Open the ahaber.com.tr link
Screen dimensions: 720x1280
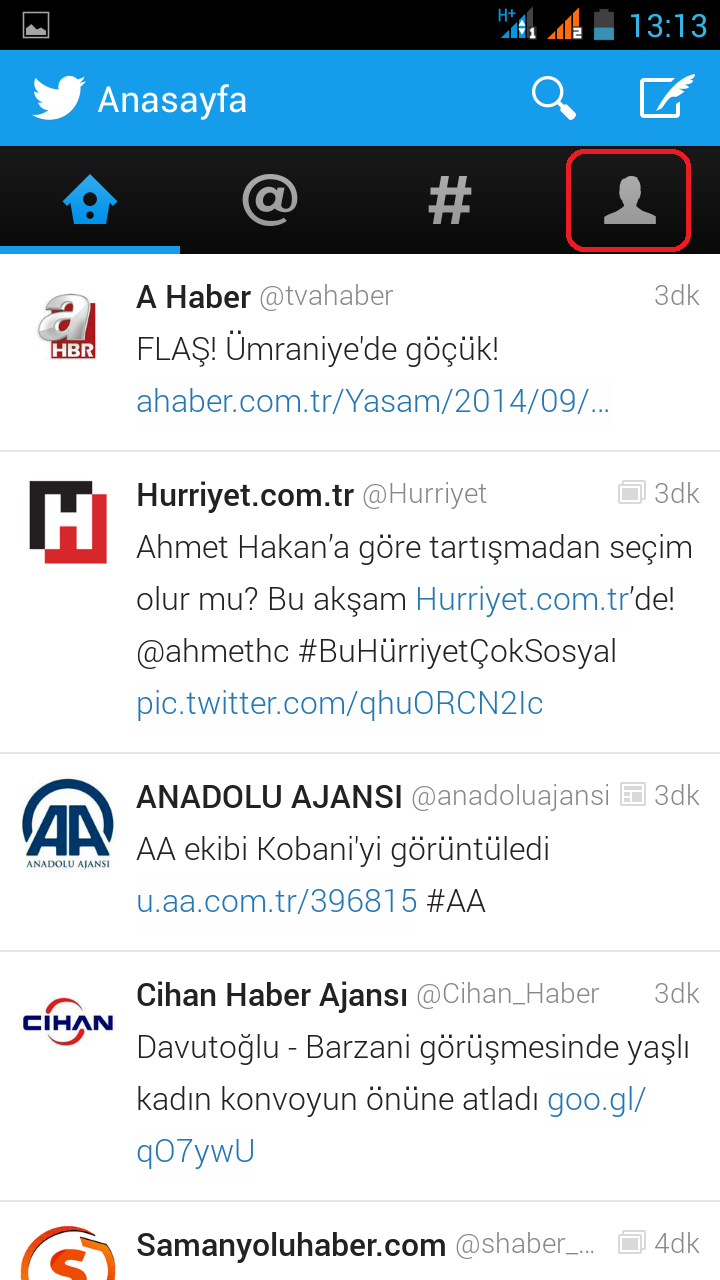tap(372, 402)
